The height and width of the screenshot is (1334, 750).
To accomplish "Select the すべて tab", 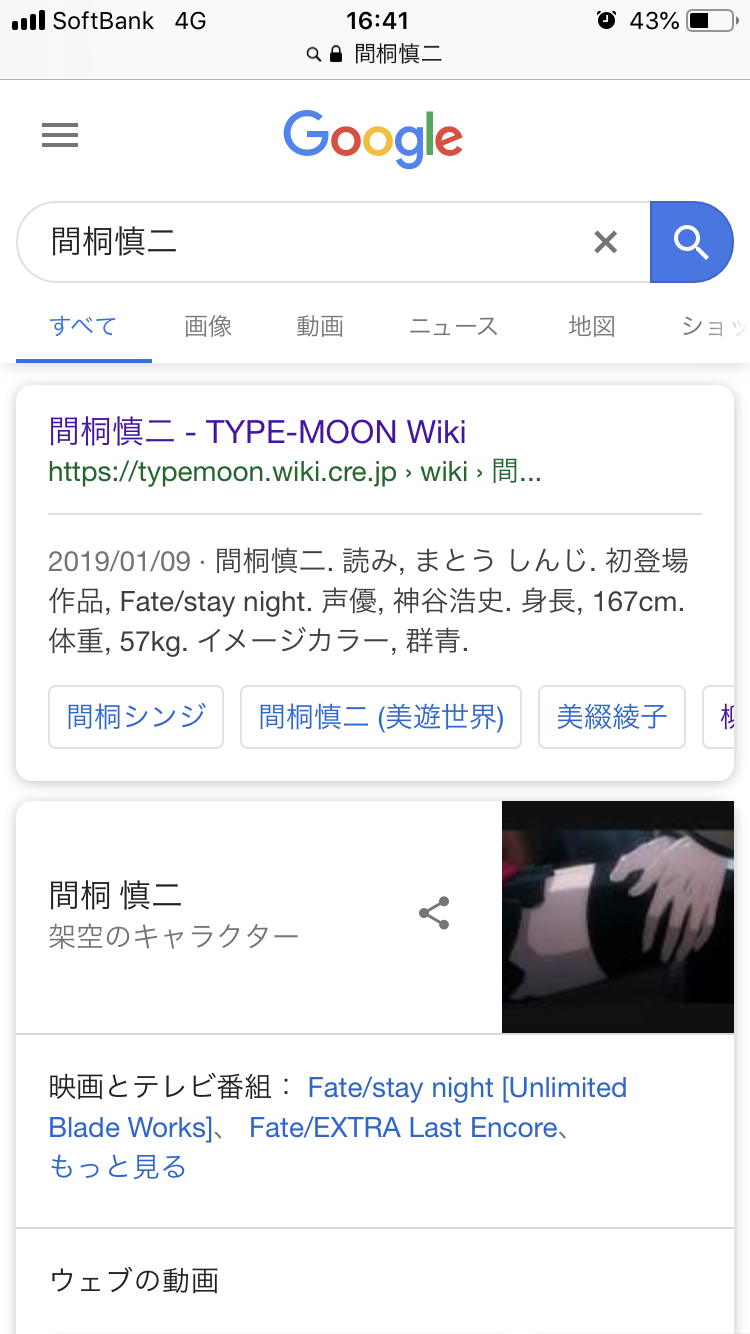I will click(84, 326).
